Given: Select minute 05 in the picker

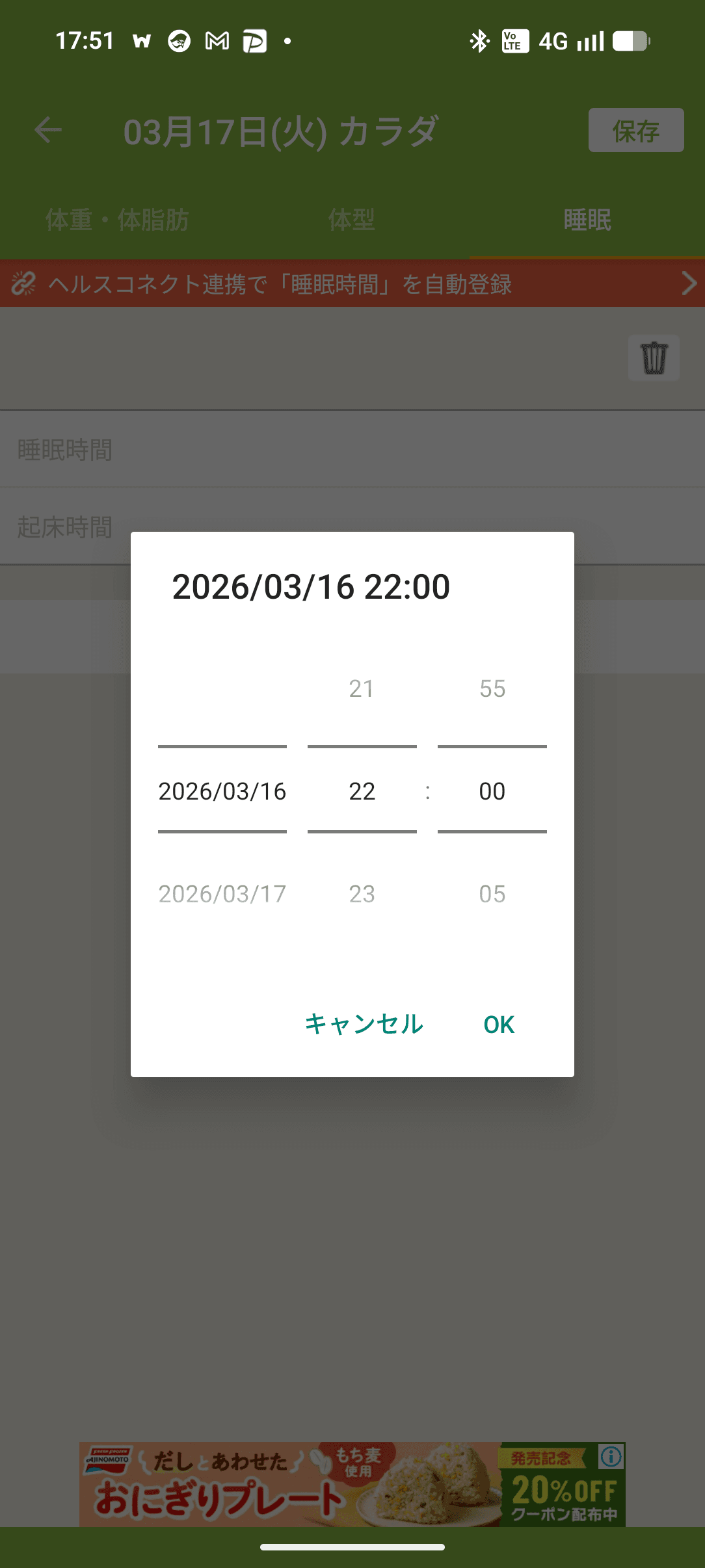Looking at the screenshot, I should (492, 894).
